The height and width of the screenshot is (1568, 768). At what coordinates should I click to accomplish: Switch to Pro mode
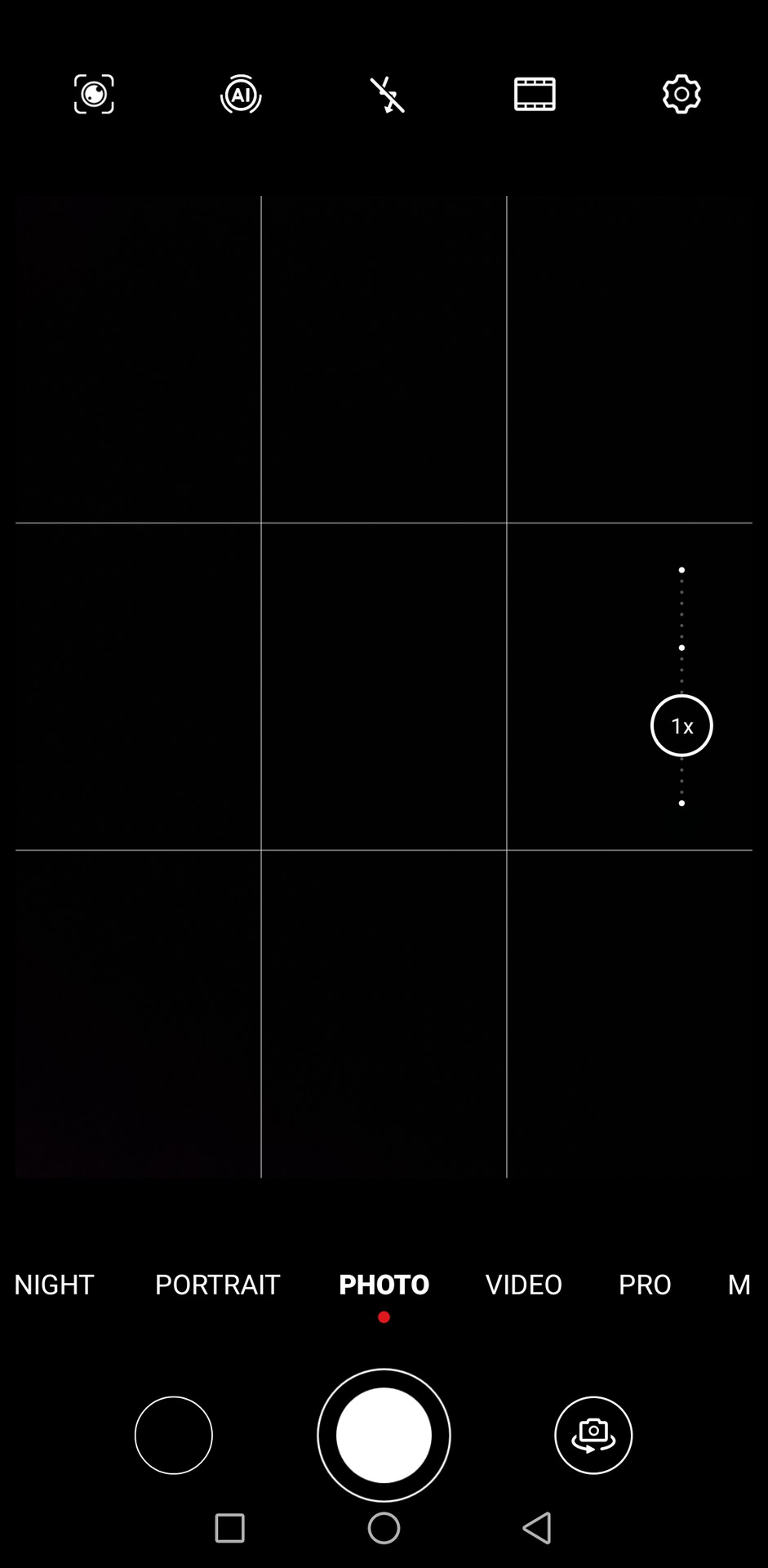click(645, 1284)
